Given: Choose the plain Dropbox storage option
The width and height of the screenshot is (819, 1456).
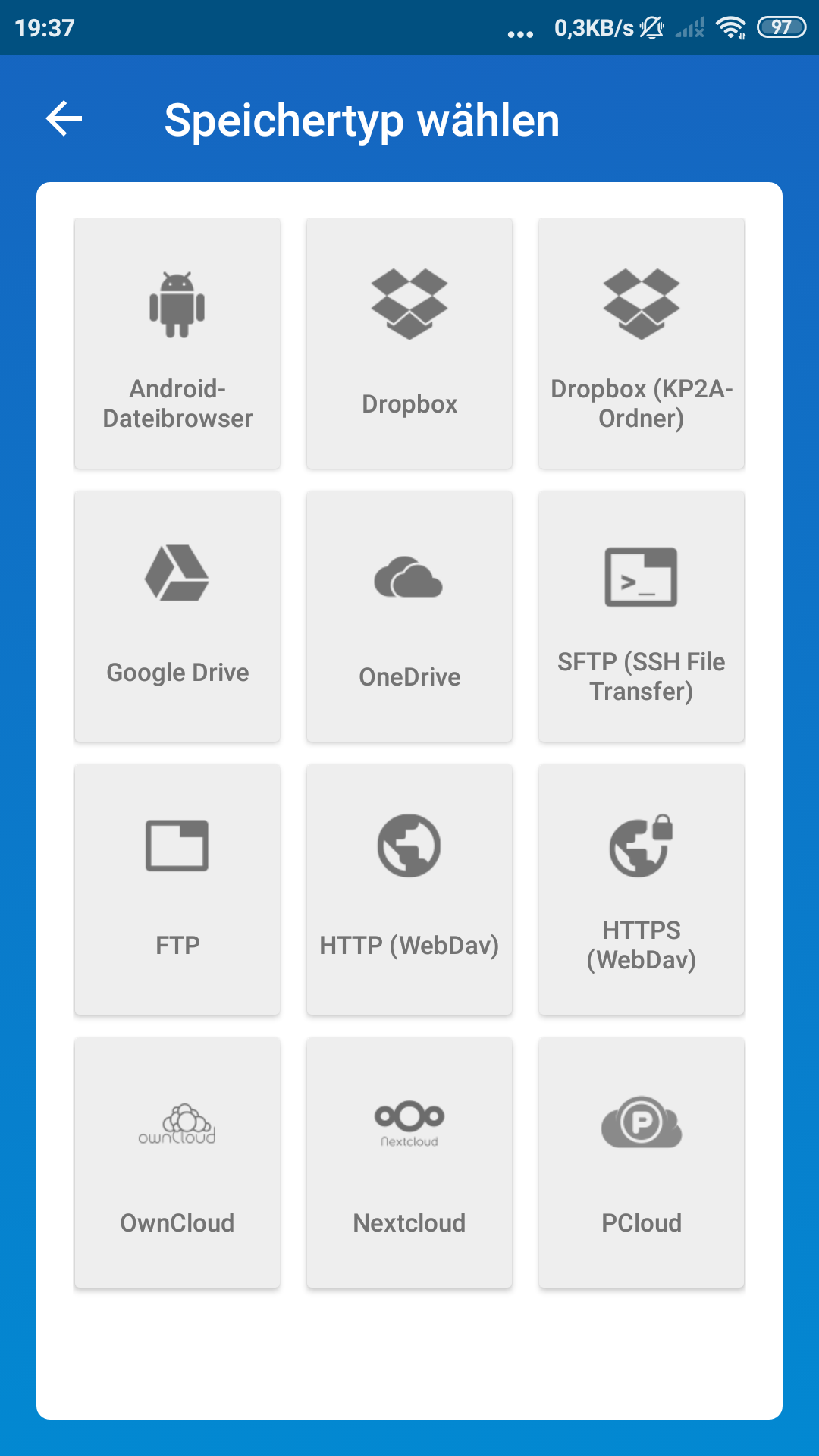Looking at the screenshot, I should tap(409, 344).
